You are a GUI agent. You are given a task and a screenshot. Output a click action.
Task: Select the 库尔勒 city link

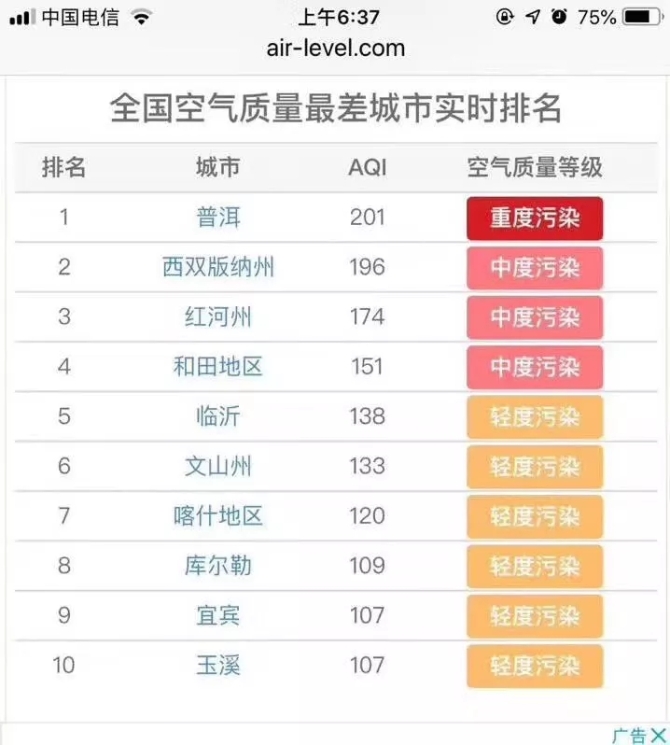[x=218, y=566]
